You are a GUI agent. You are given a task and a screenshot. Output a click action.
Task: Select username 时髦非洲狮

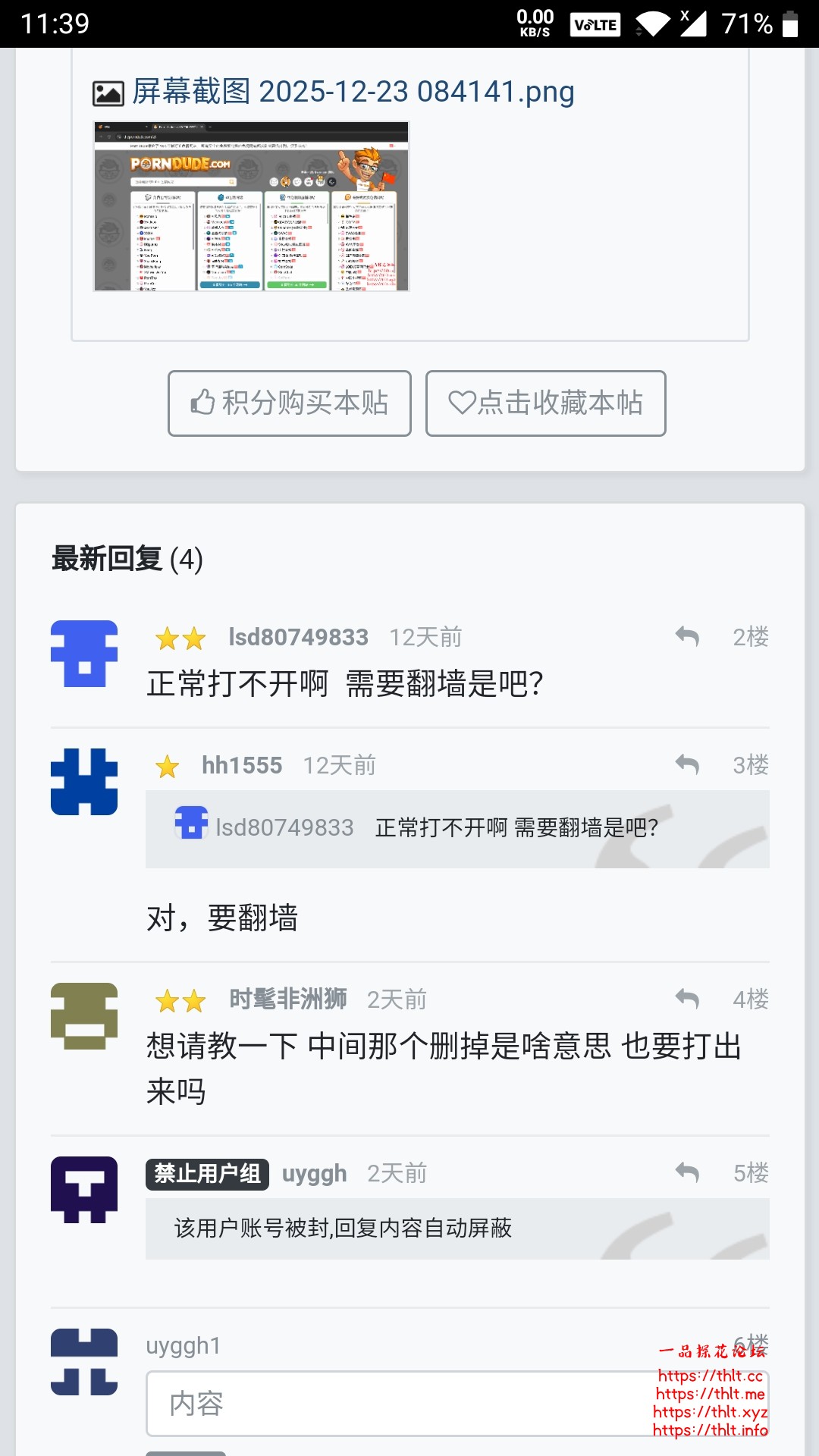pos(288,999)
